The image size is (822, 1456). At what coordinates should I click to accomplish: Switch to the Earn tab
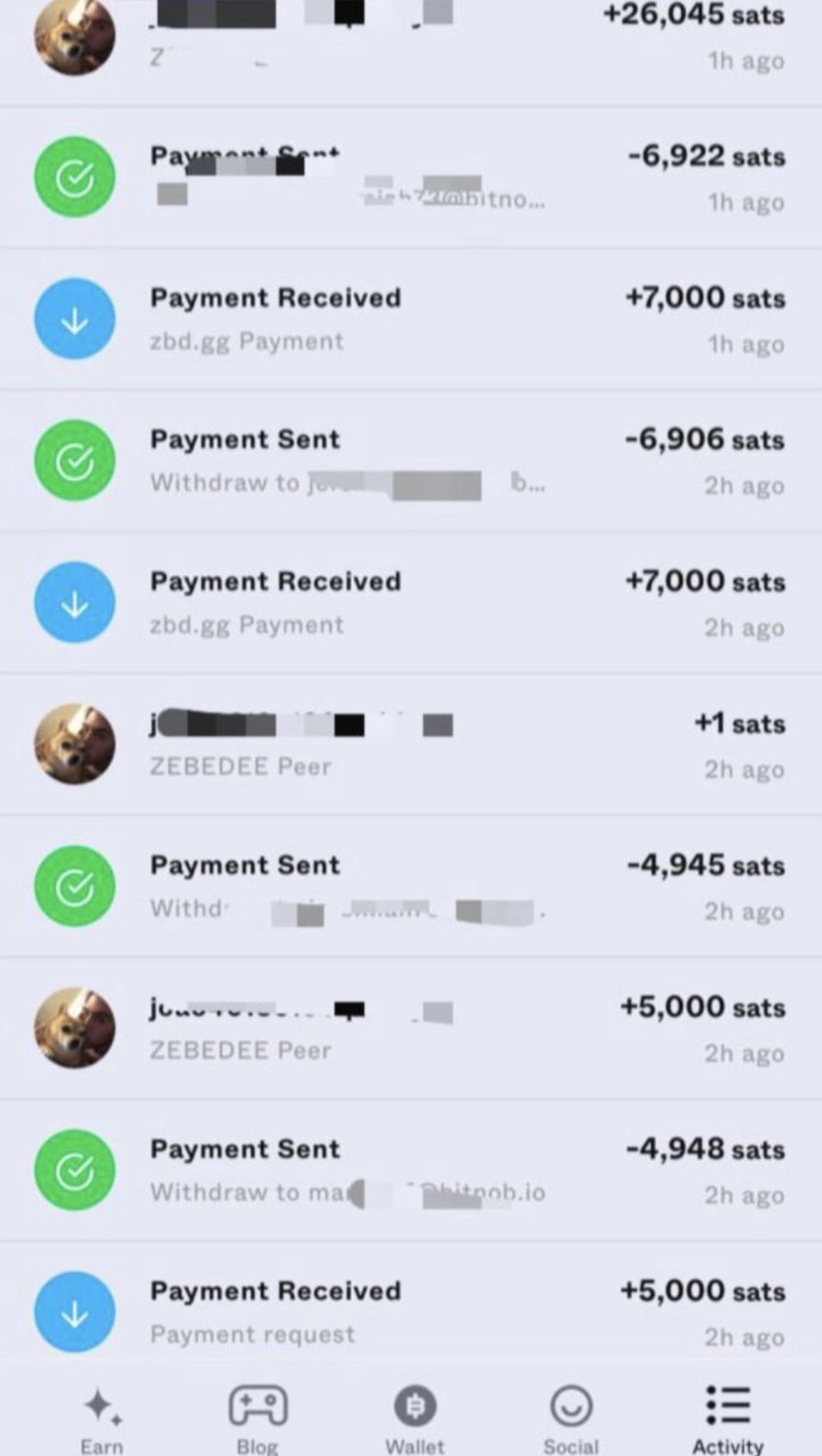tap(101, 1418)
